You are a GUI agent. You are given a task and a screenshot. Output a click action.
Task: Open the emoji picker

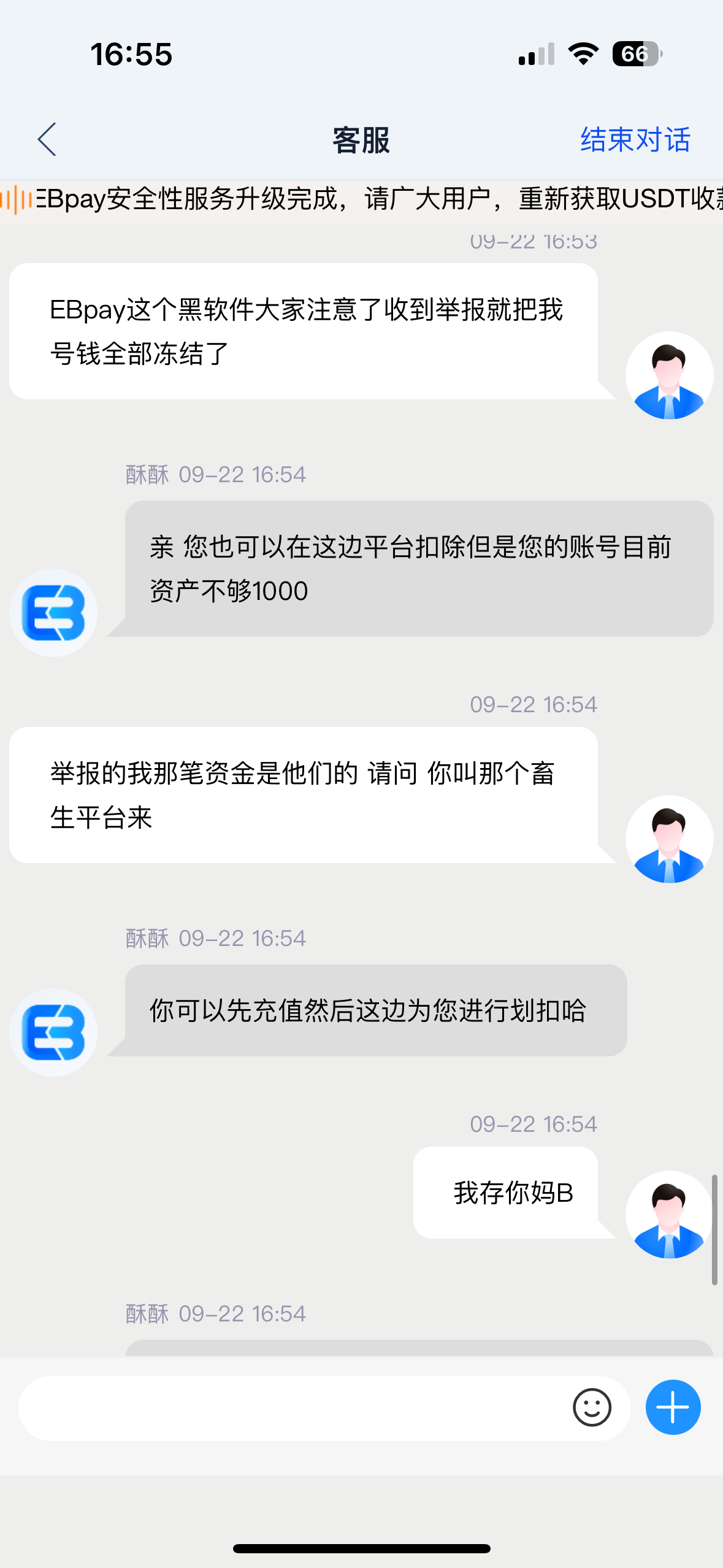[x=592, y=1408]
